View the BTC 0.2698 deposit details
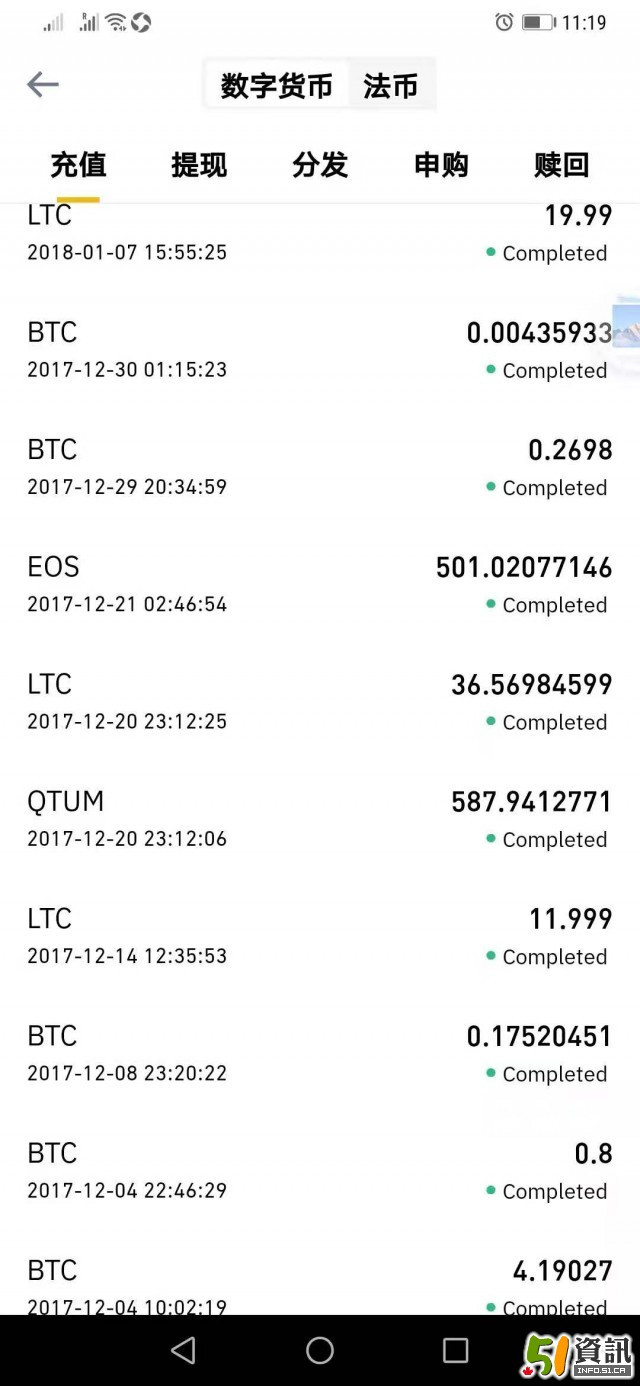 (x=319, y=467)
